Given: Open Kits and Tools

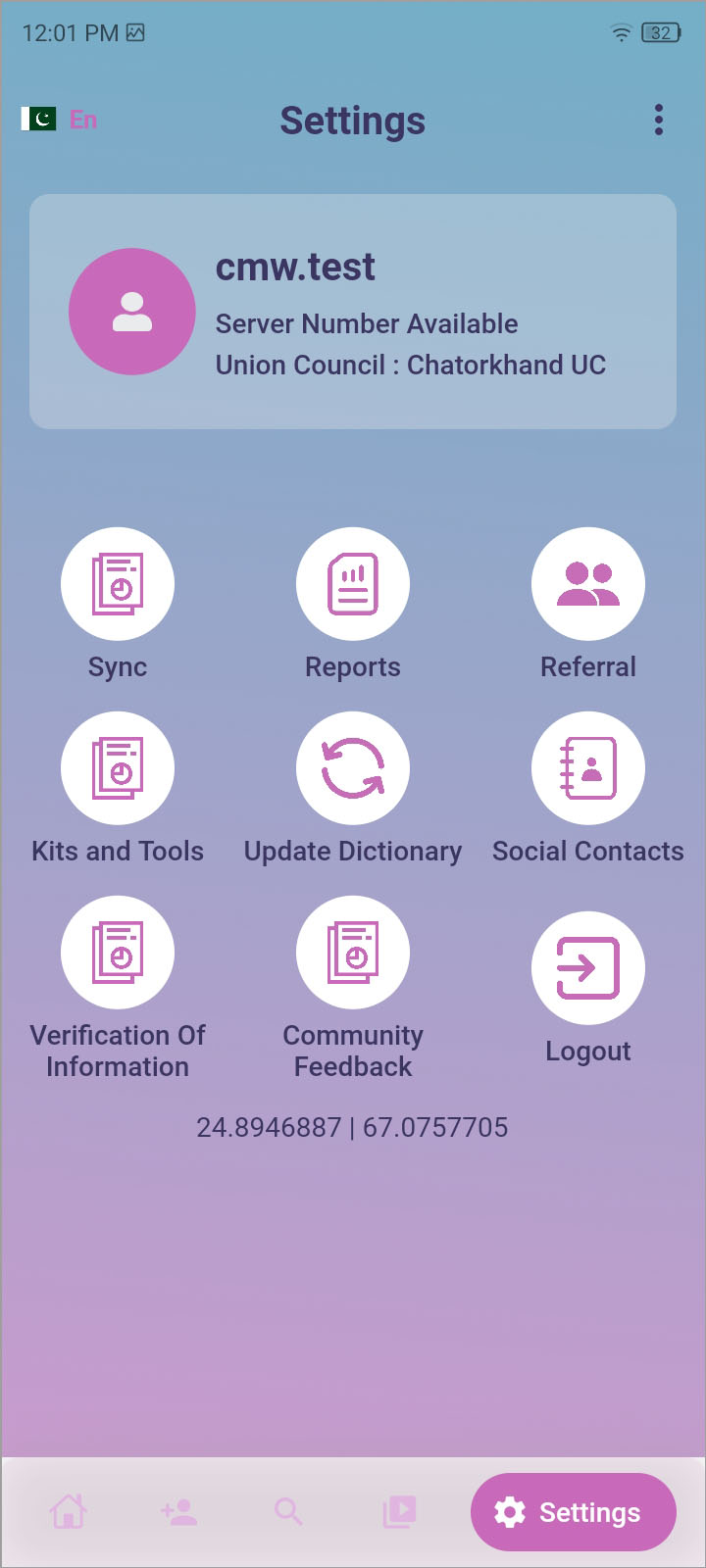Looking at the screenshot, I should click(x=118, y=767).
